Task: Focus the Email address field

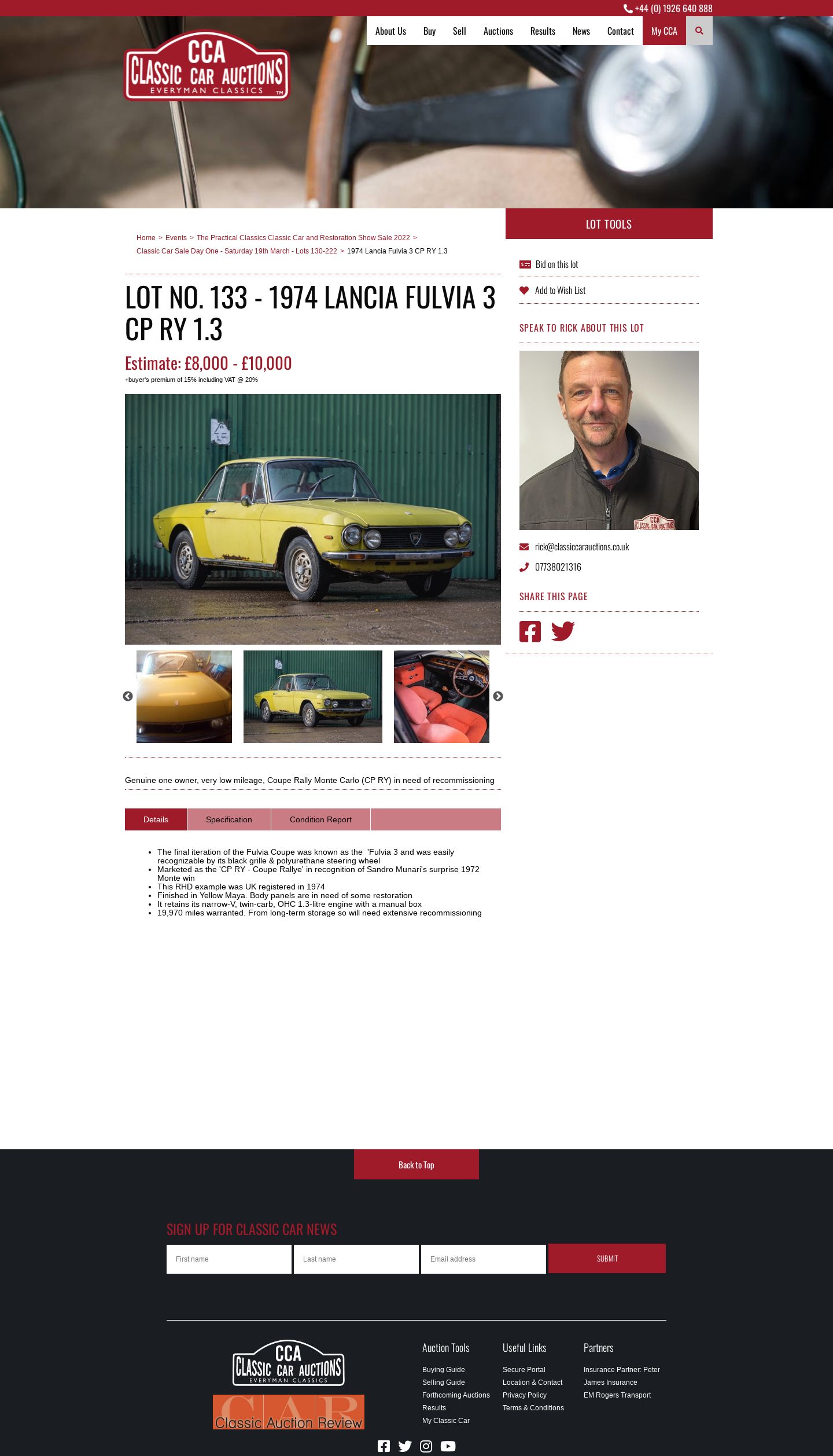Action: click(483, 1259)
